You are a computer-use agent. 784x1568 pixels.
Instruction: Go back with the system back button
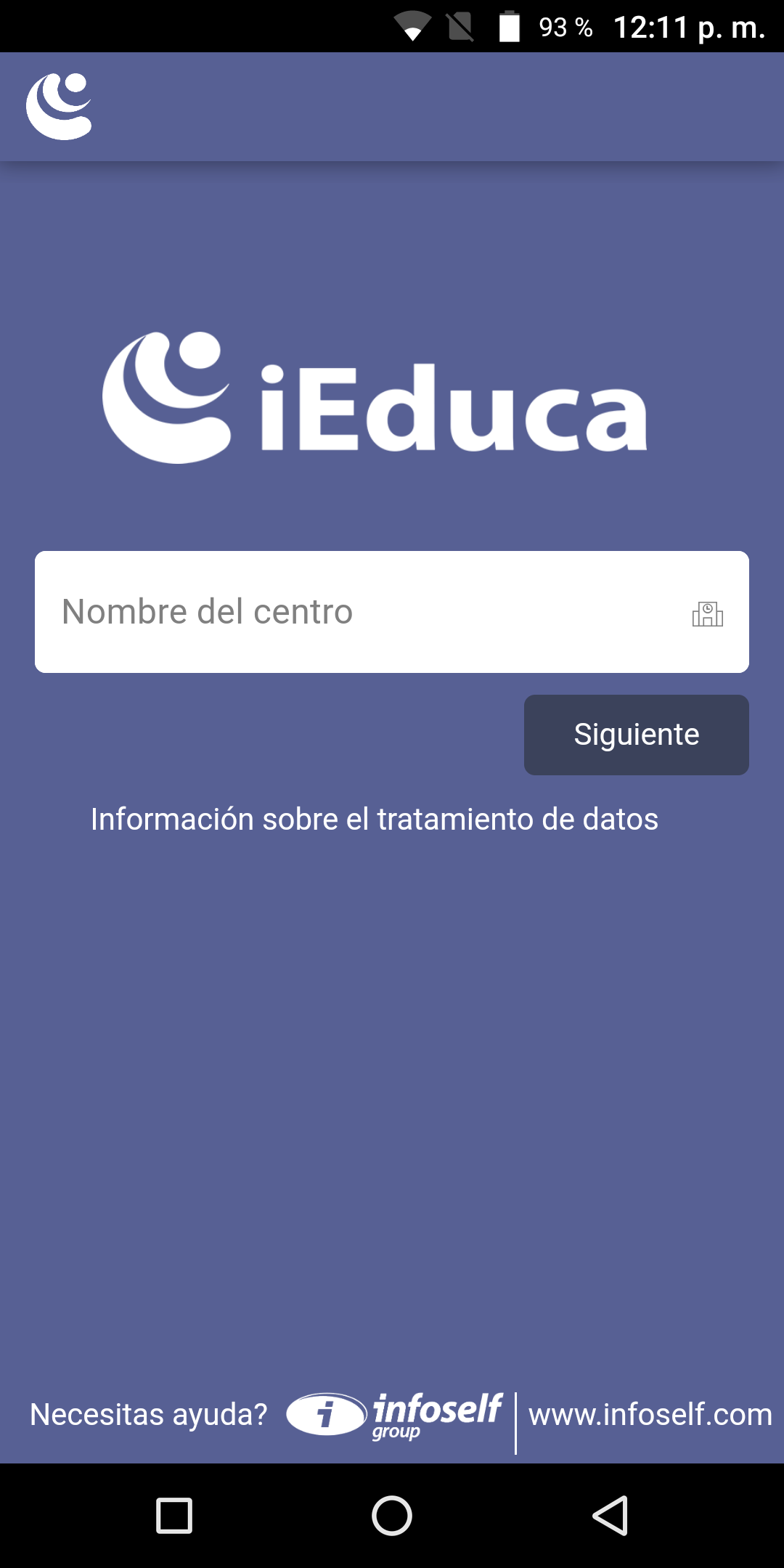[610, 1516]
